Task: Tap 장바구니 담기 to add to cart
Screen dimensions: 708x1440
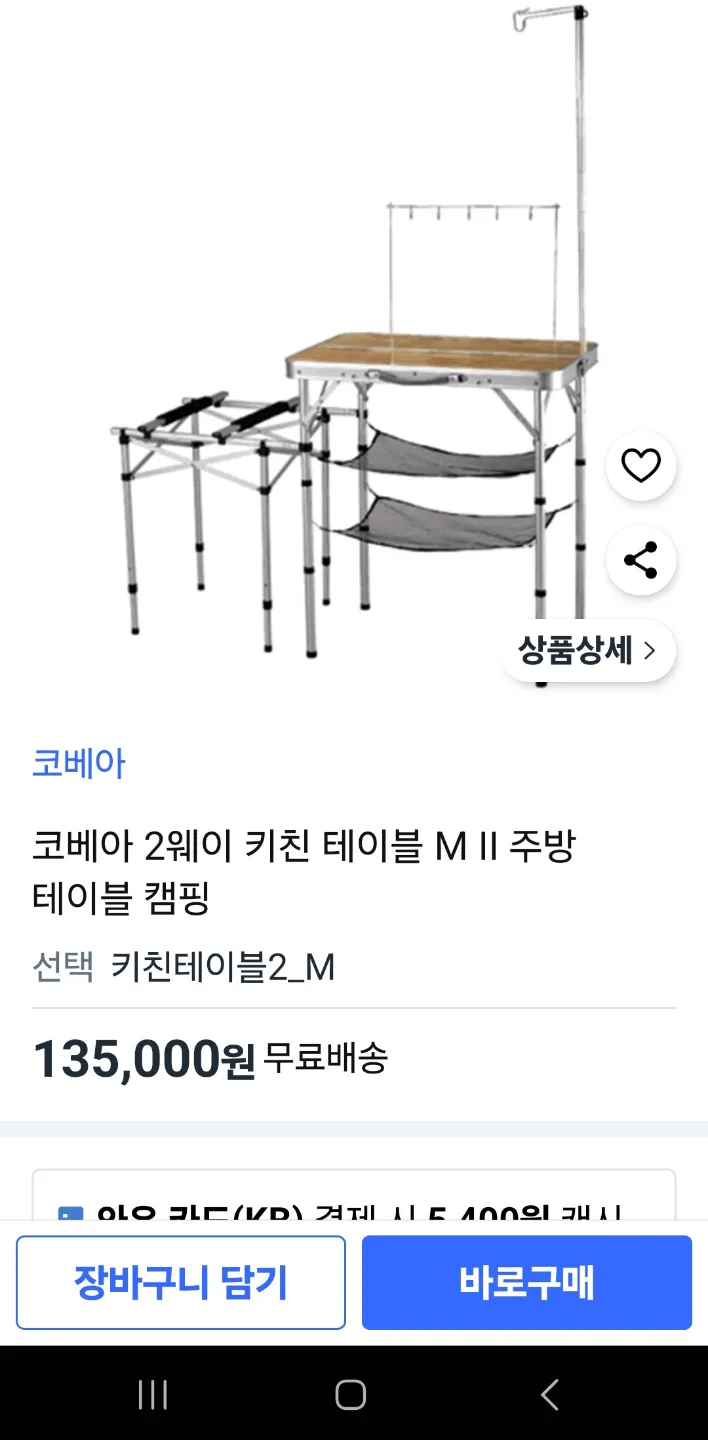Action: coord(181,1282)
